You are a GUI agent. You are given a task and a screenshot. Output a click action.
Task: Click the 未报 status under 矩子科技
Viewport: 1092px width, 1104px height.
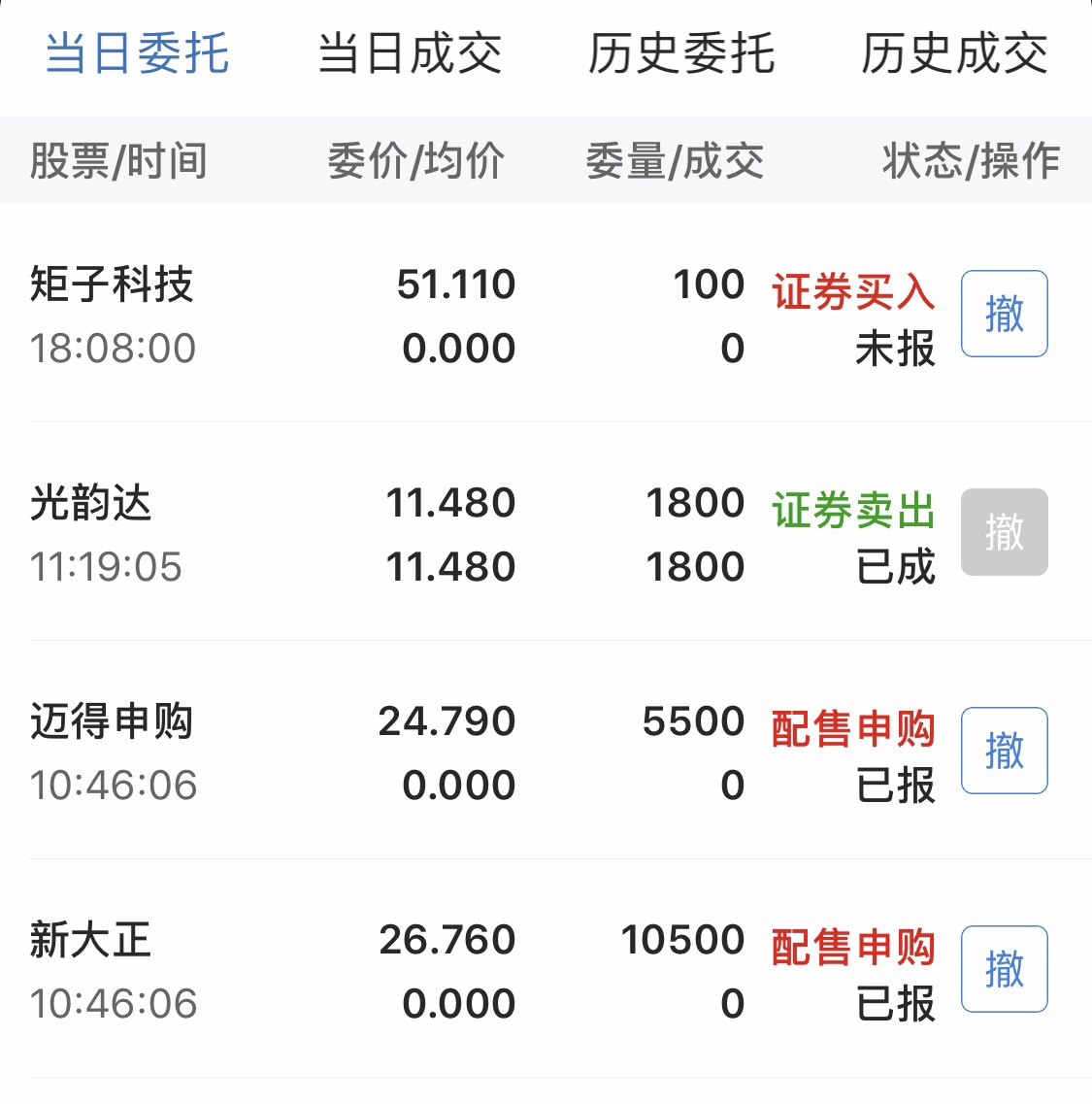pos(897,351)
